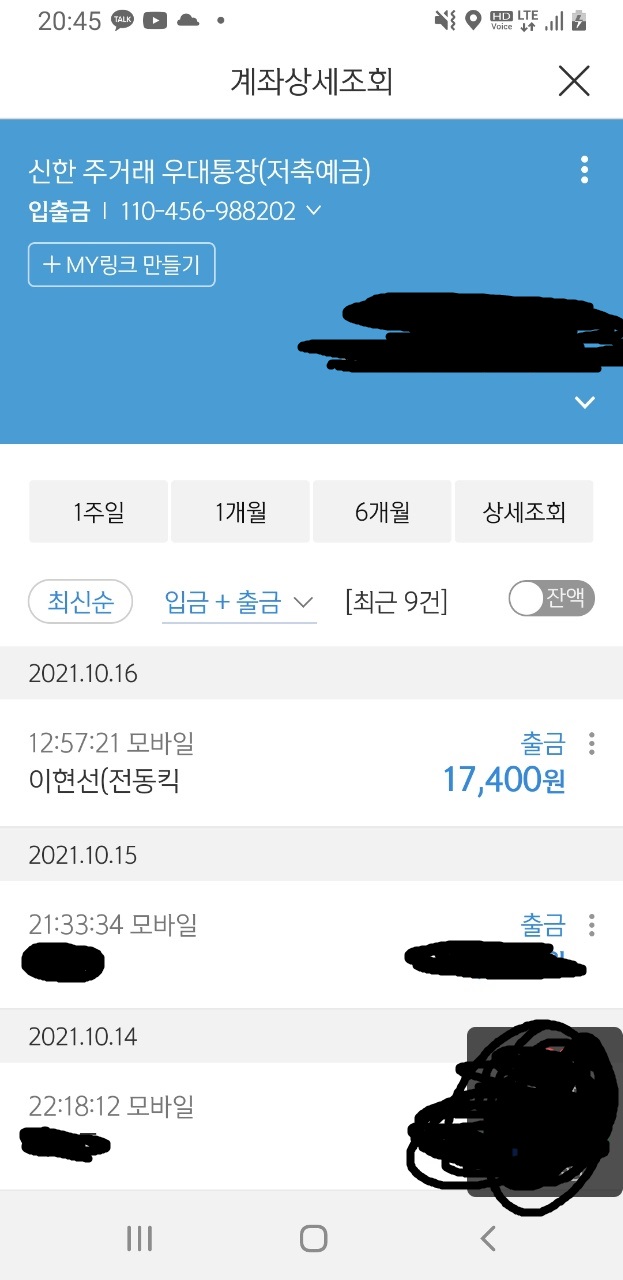Close the 계좌상세조회 screen
623x1280 pixels.
click(574, 81)
